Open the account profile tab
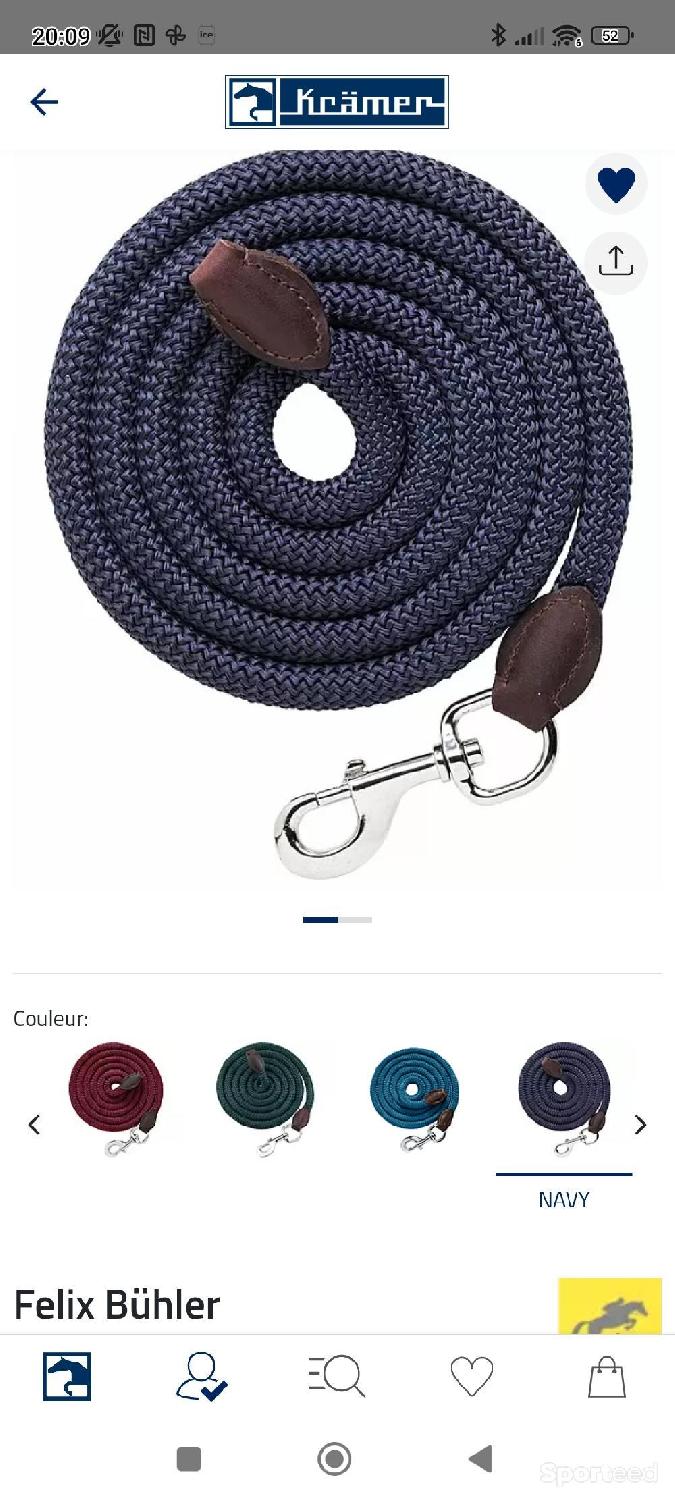This screenshot has width=675, height=1500. [201, 1377]
